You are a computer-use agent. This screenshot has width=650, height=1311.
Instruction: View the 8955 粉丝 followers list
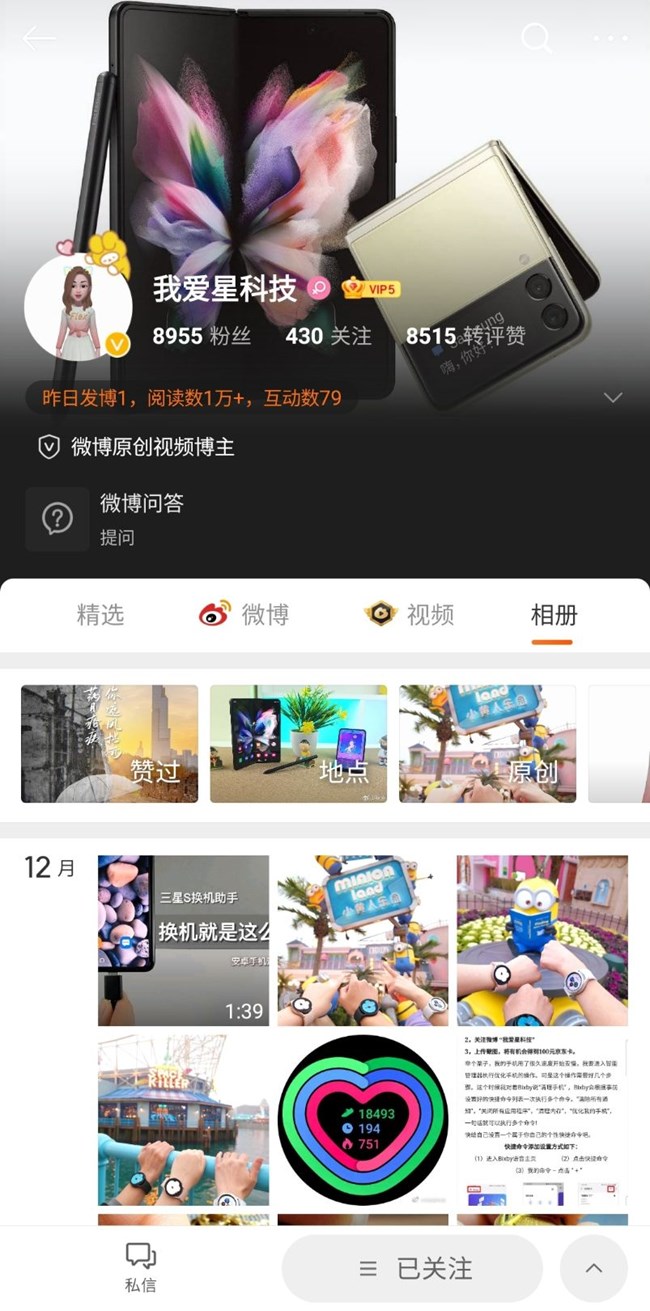pyautogui.click(x=201, y=336)
